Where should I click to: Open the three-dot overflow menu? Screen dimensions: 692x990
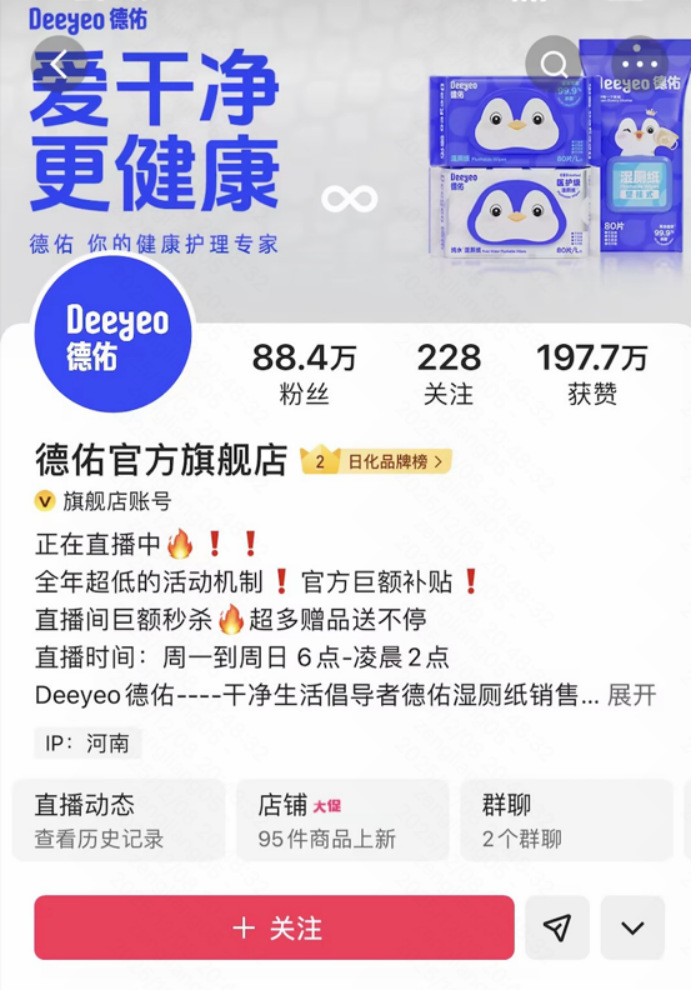(639, 65)
